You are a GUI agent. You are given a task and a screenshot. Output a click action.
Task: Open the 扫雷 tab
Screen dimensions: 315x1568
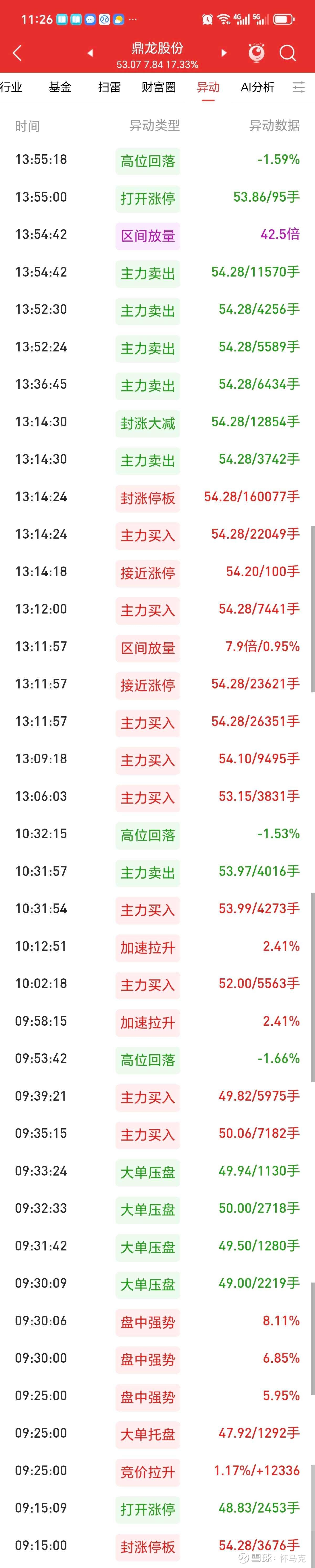pyautogui.click(x=109, y=87)
